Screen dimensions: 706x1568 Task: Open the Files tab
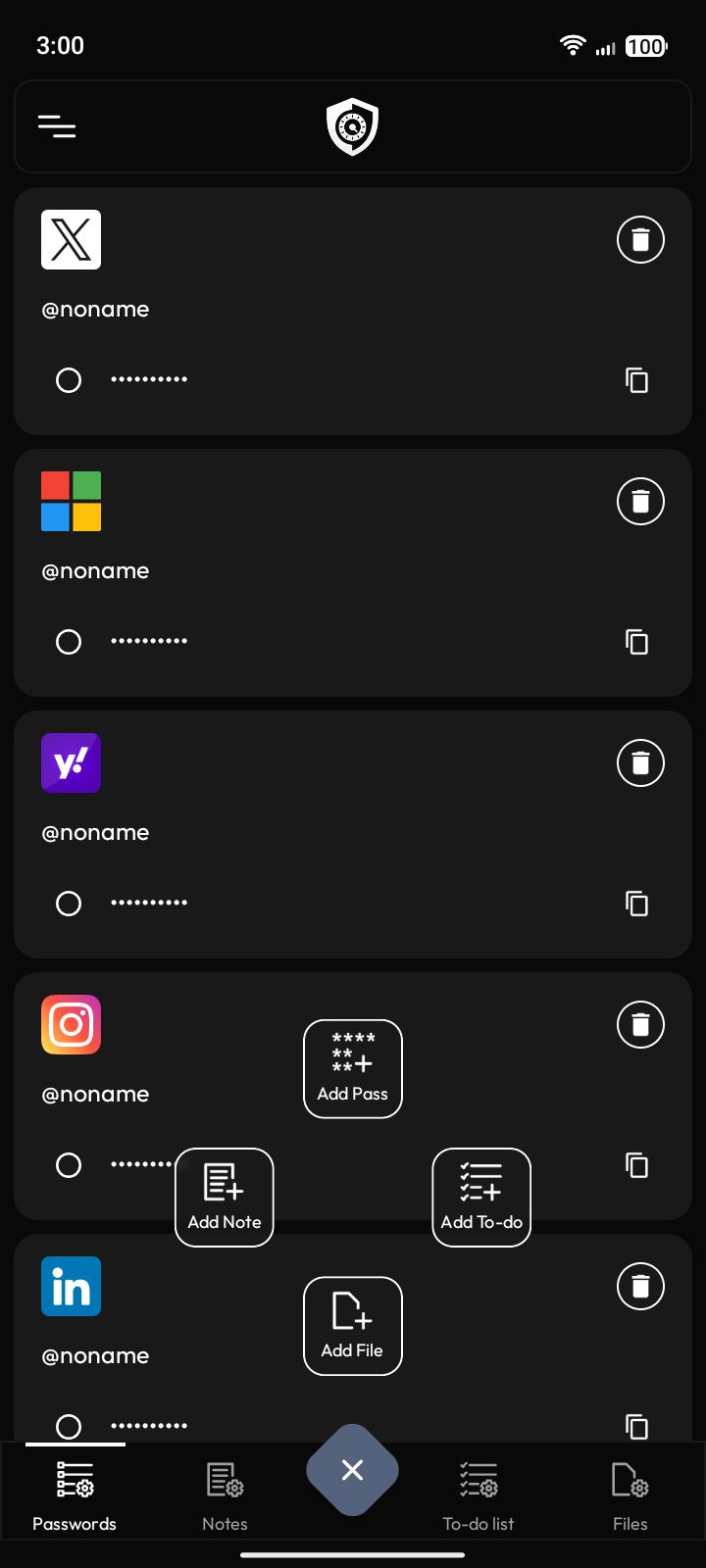point(630,1495)
